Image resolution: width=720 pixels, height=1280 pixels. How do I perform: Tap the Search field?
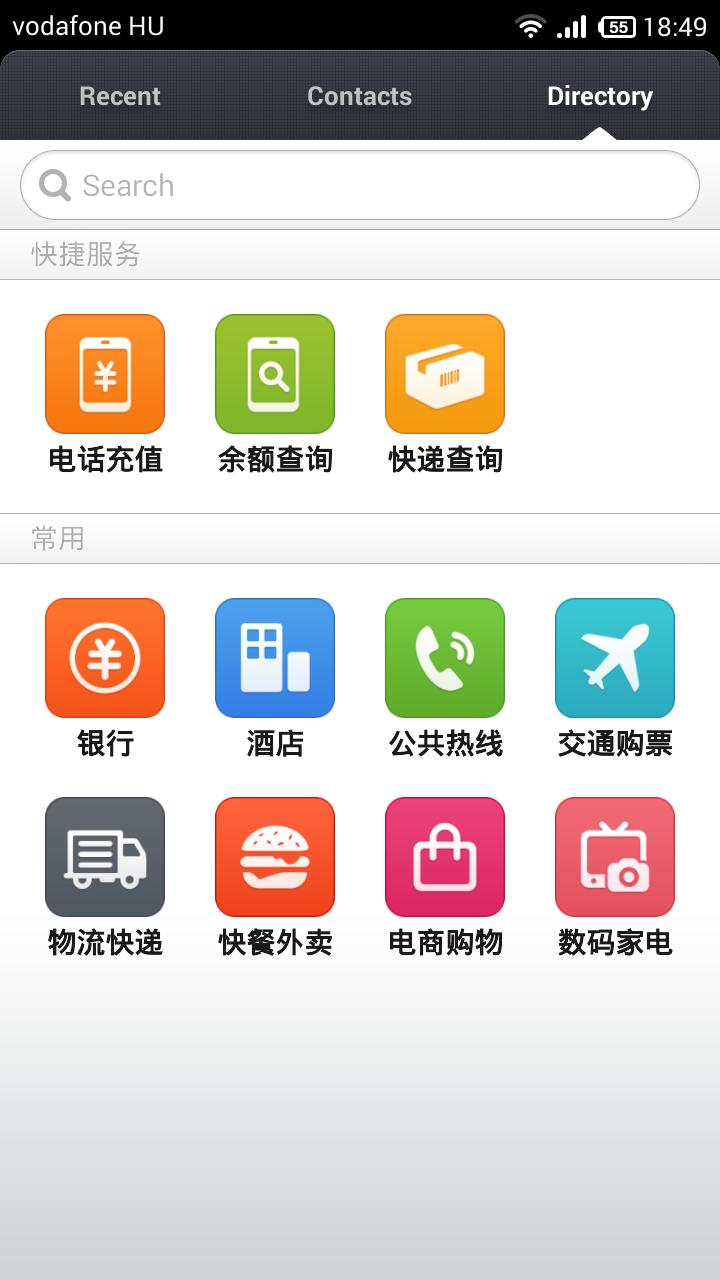(x=360, y=185)
